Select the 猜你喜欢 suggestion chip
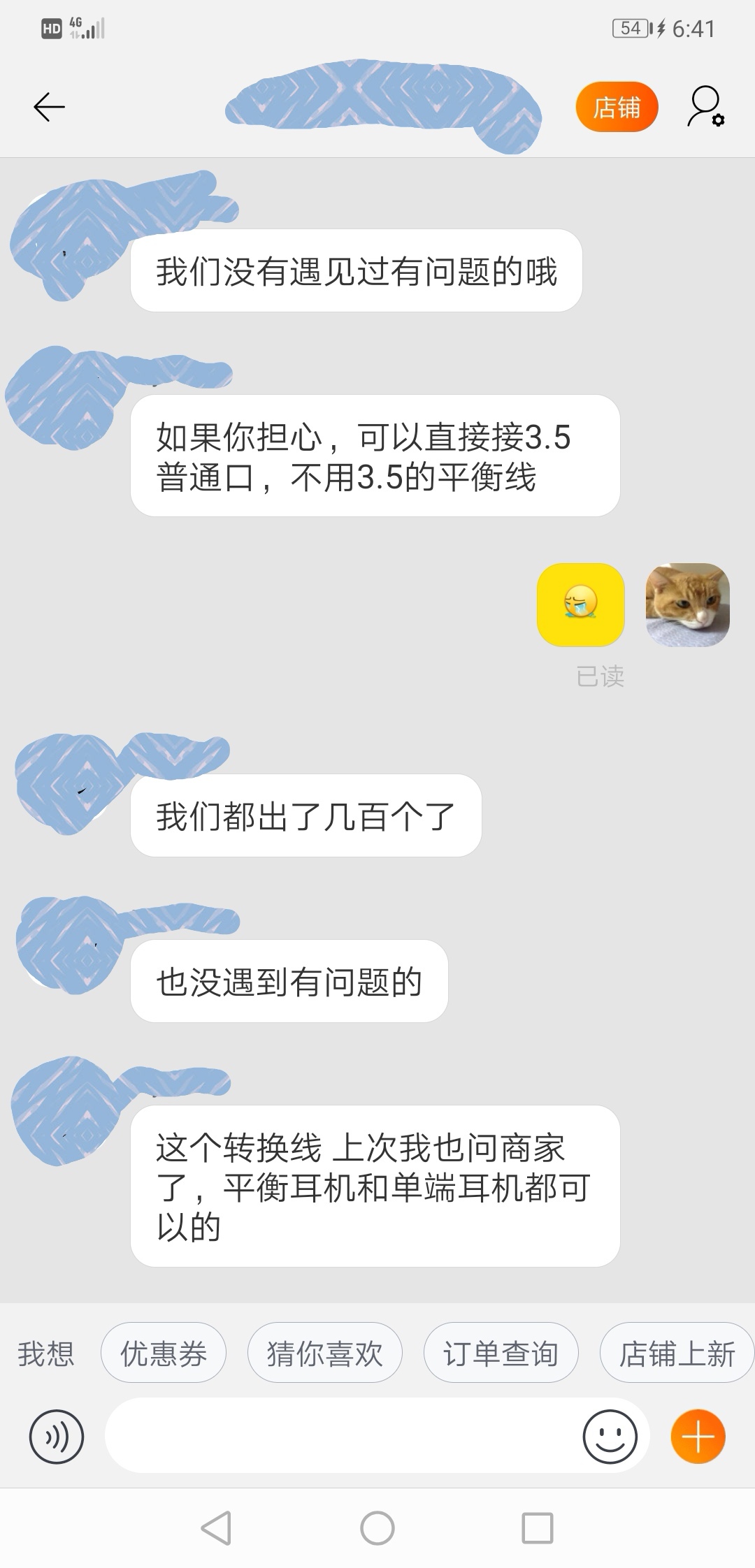The width and height of the screenshot is (755, 1568). point(324,1353)
